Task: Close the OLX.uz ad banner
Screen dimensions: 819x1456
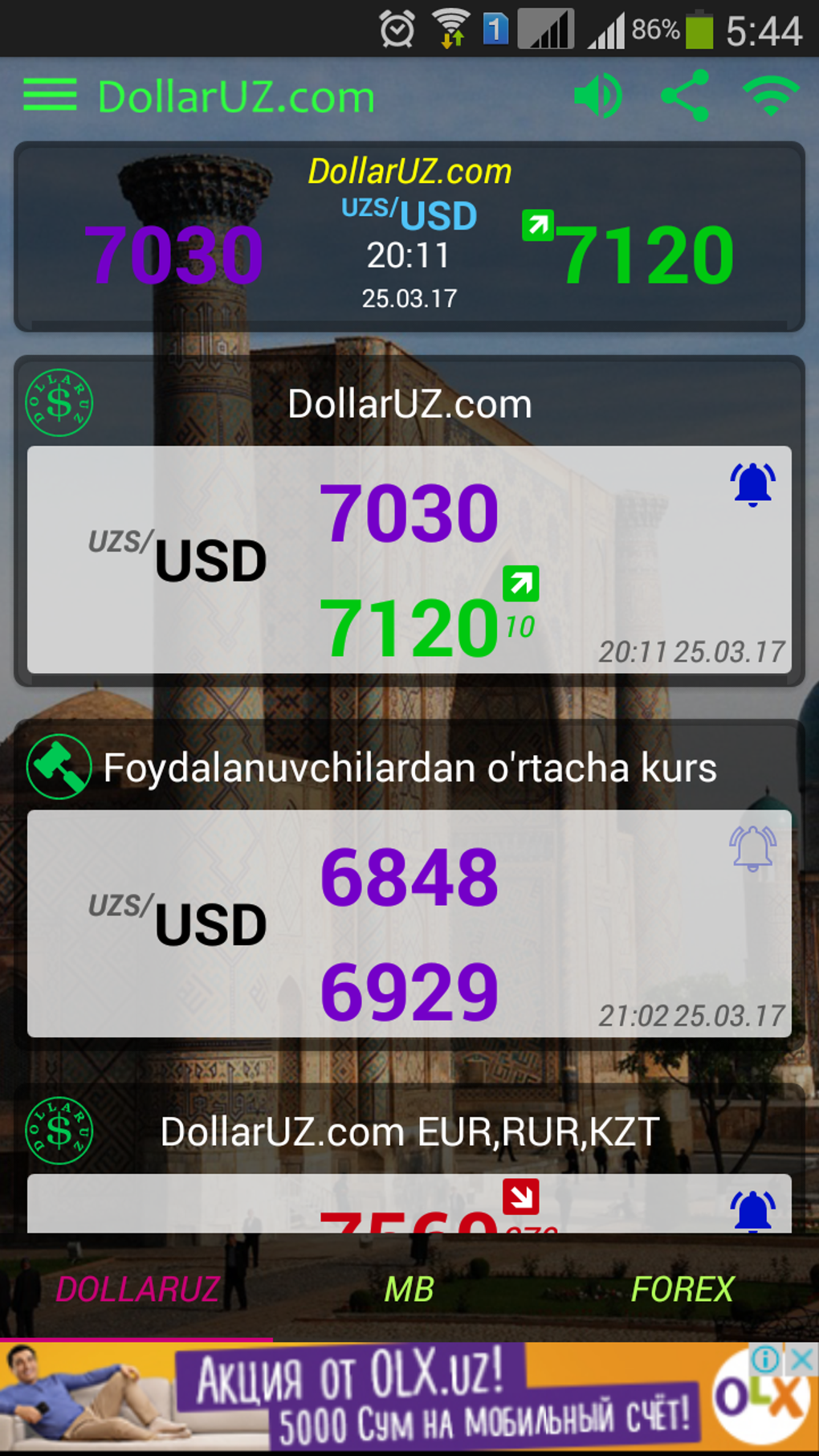Action: (801, 1360)
